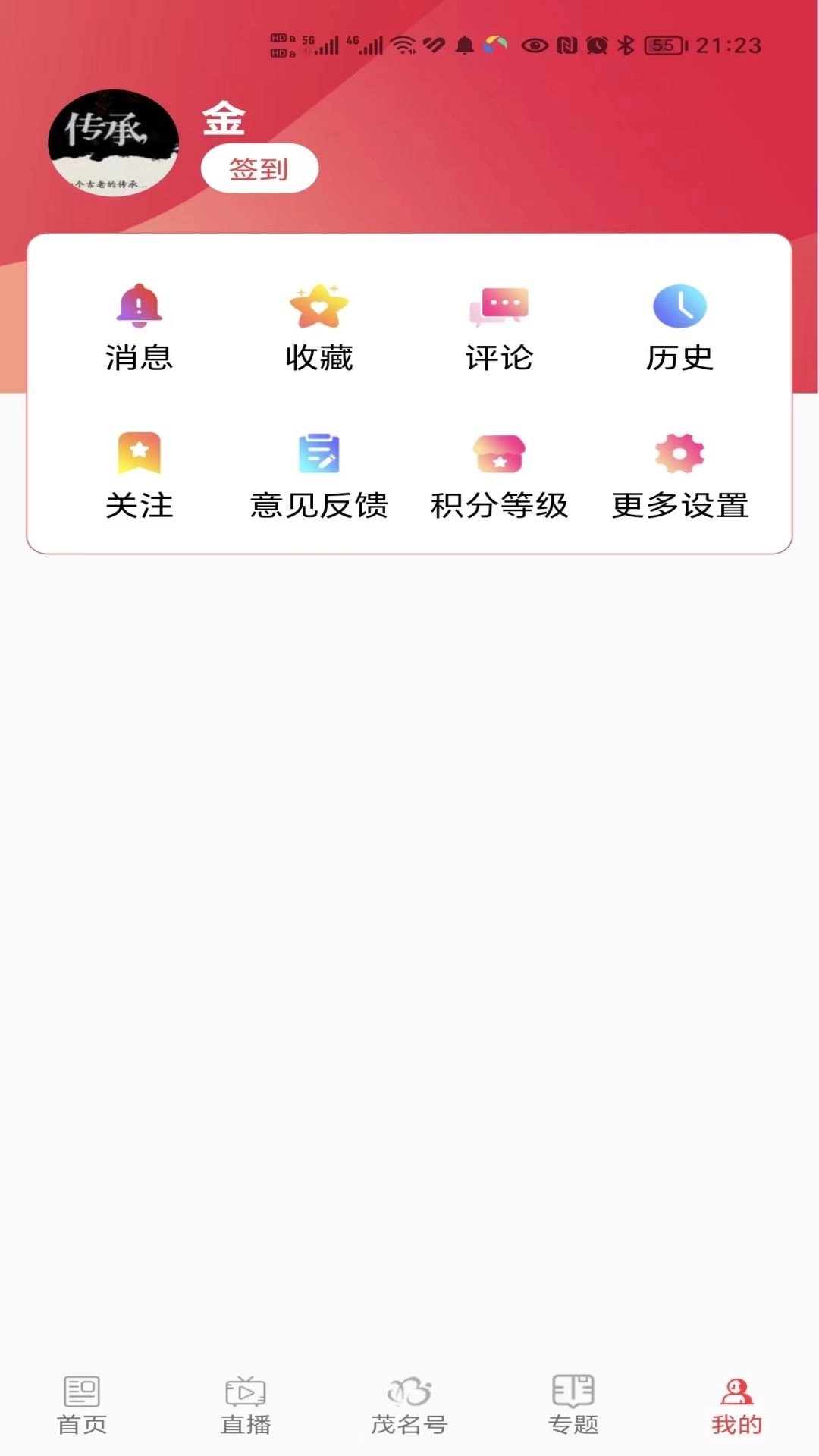Viewport: 819px width, 1456px height.
Task: Tap the 签到 check-in button
Action: [259, 168]
